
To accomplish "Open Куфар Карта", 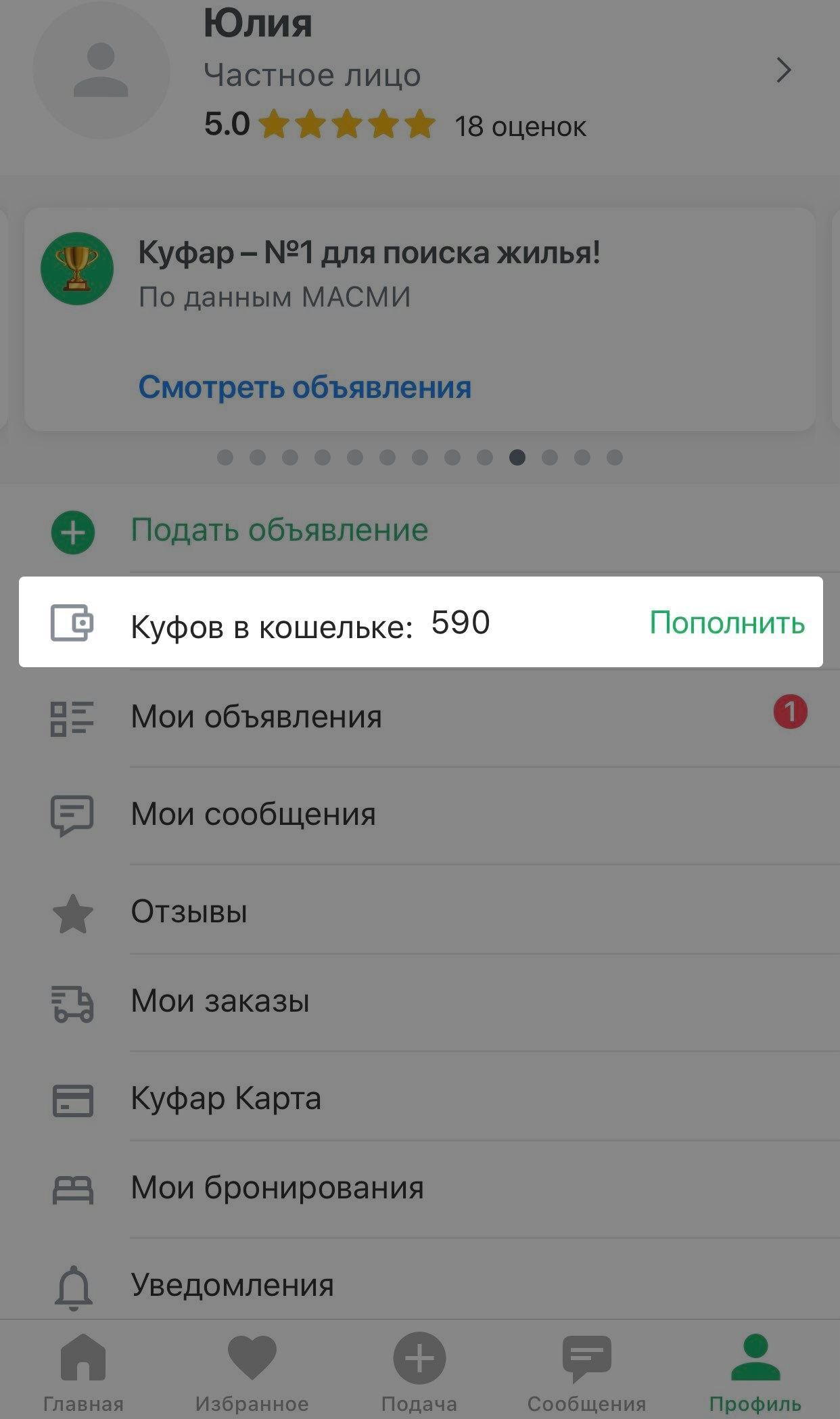I will (x=225, y=1098).
